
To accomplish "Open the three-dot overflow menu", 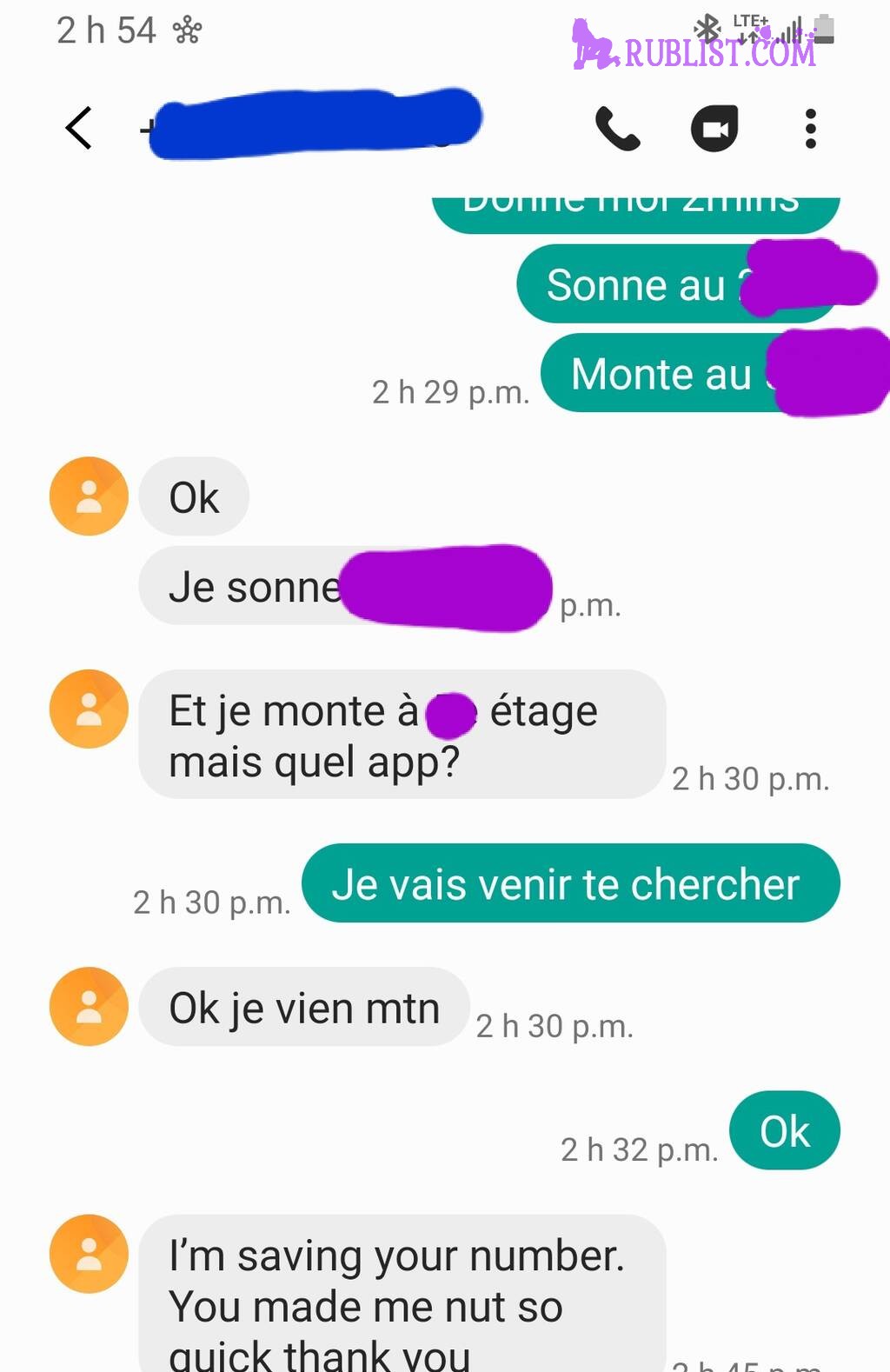I will click(810, 130).
